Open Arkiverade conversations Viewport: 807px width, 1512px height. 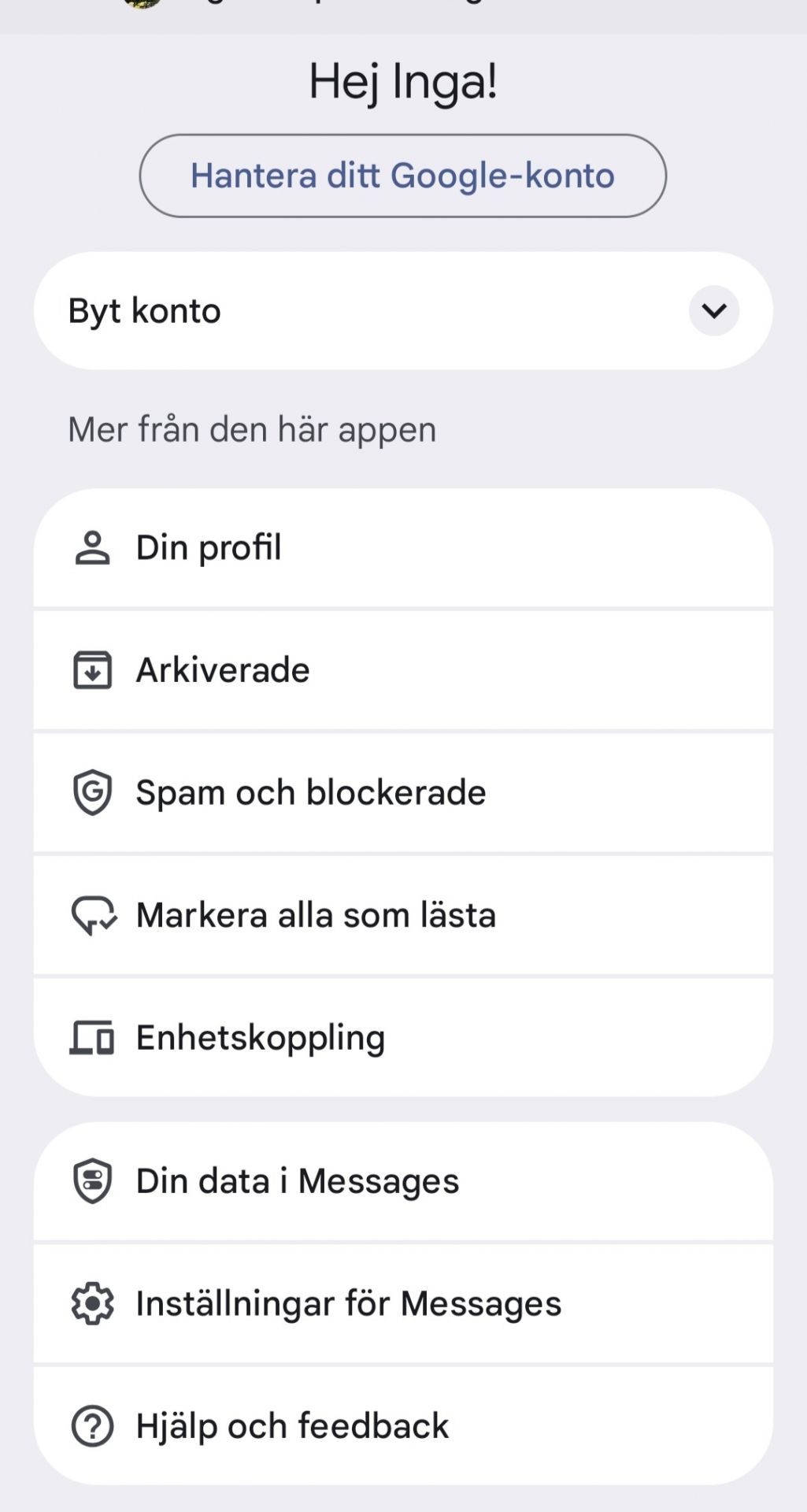[402, 670]
